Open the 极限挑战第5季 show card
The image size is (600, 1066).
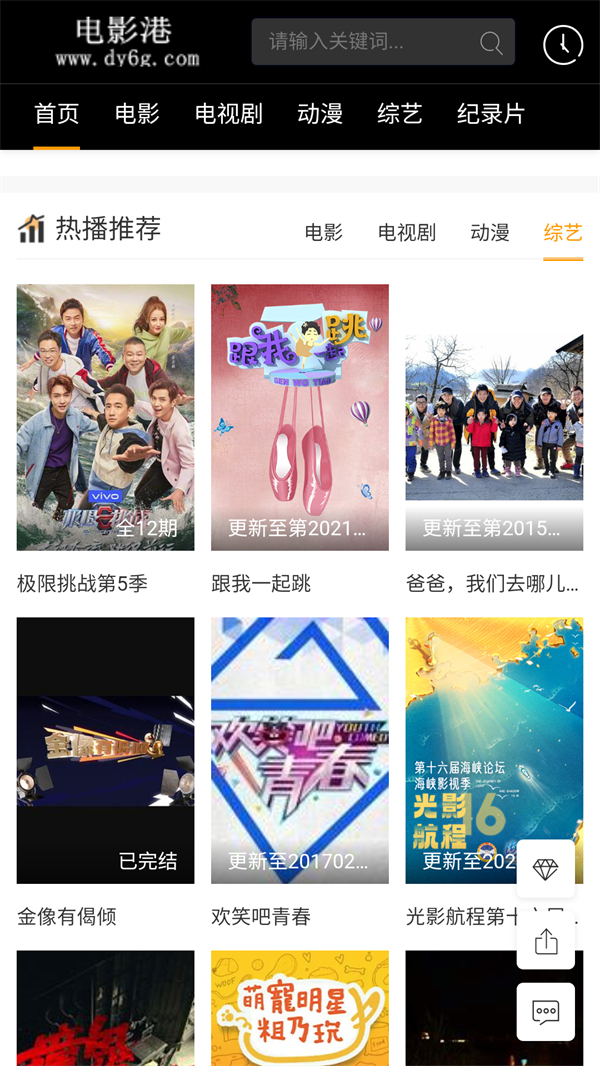(105, 417)
